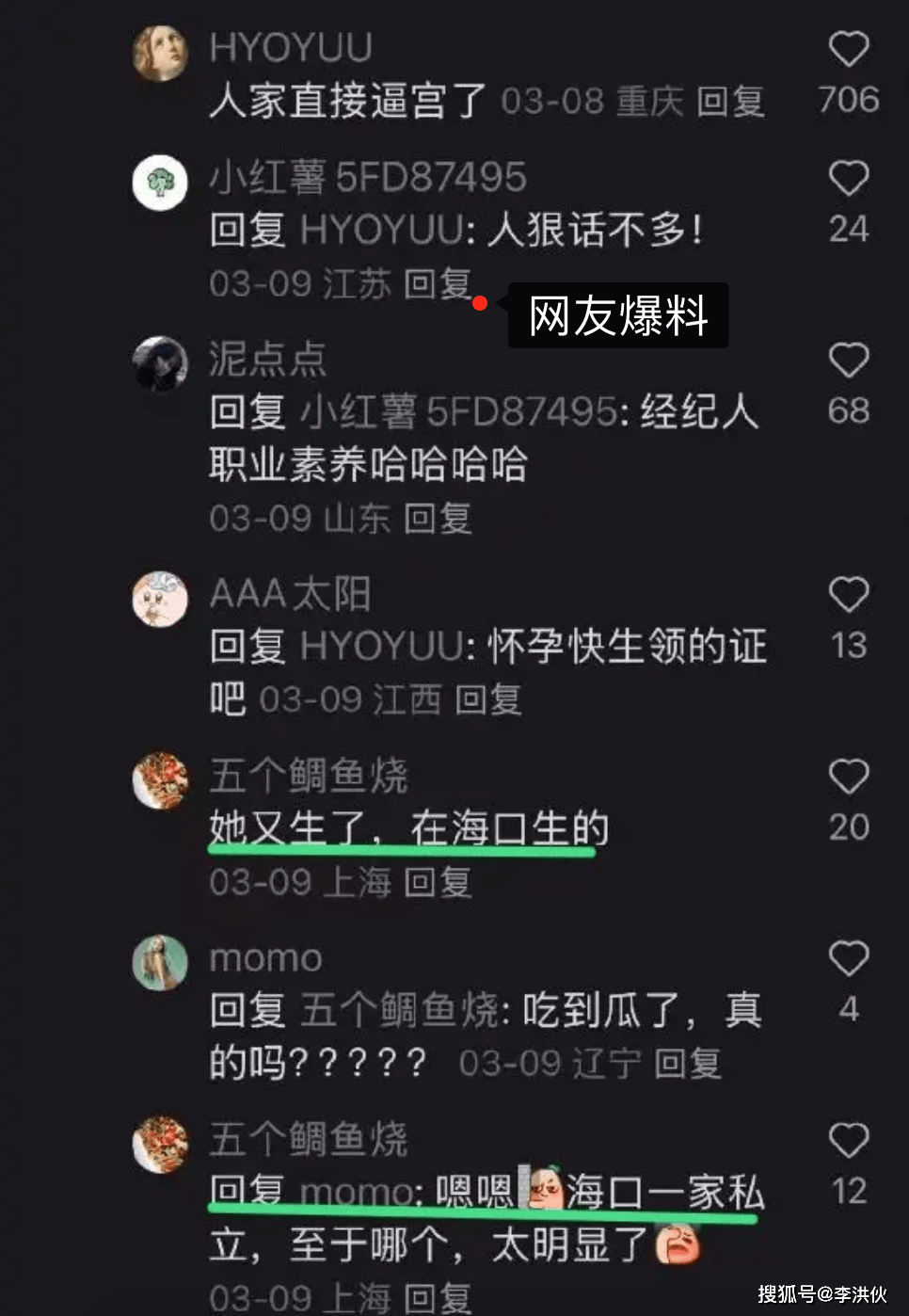Like the comment 她又生了，在海口生的

tap(848, 777)
